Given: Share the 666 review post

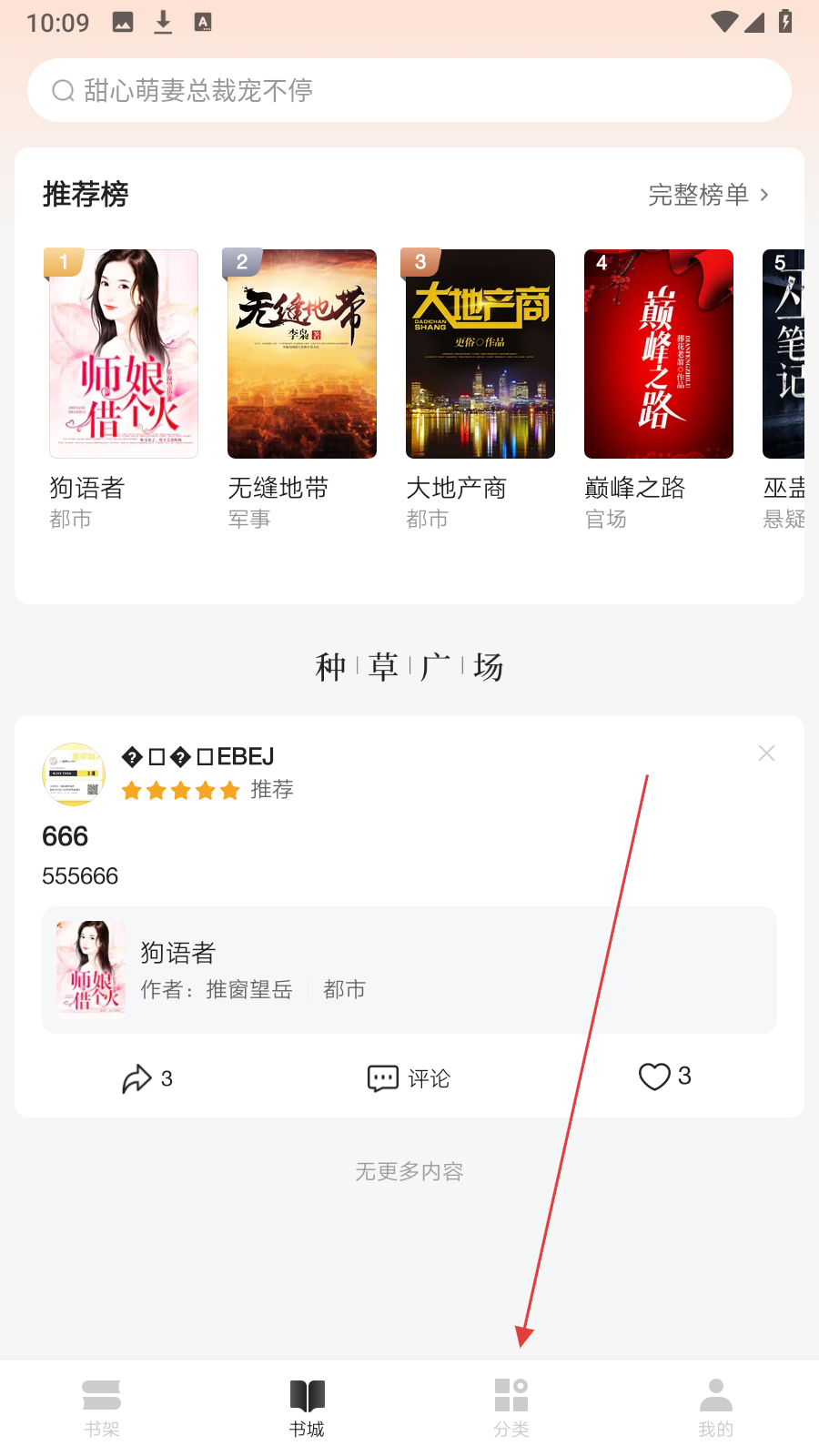Looking at the screenshot, I should pyautogui.click(x=147, y=1078).
